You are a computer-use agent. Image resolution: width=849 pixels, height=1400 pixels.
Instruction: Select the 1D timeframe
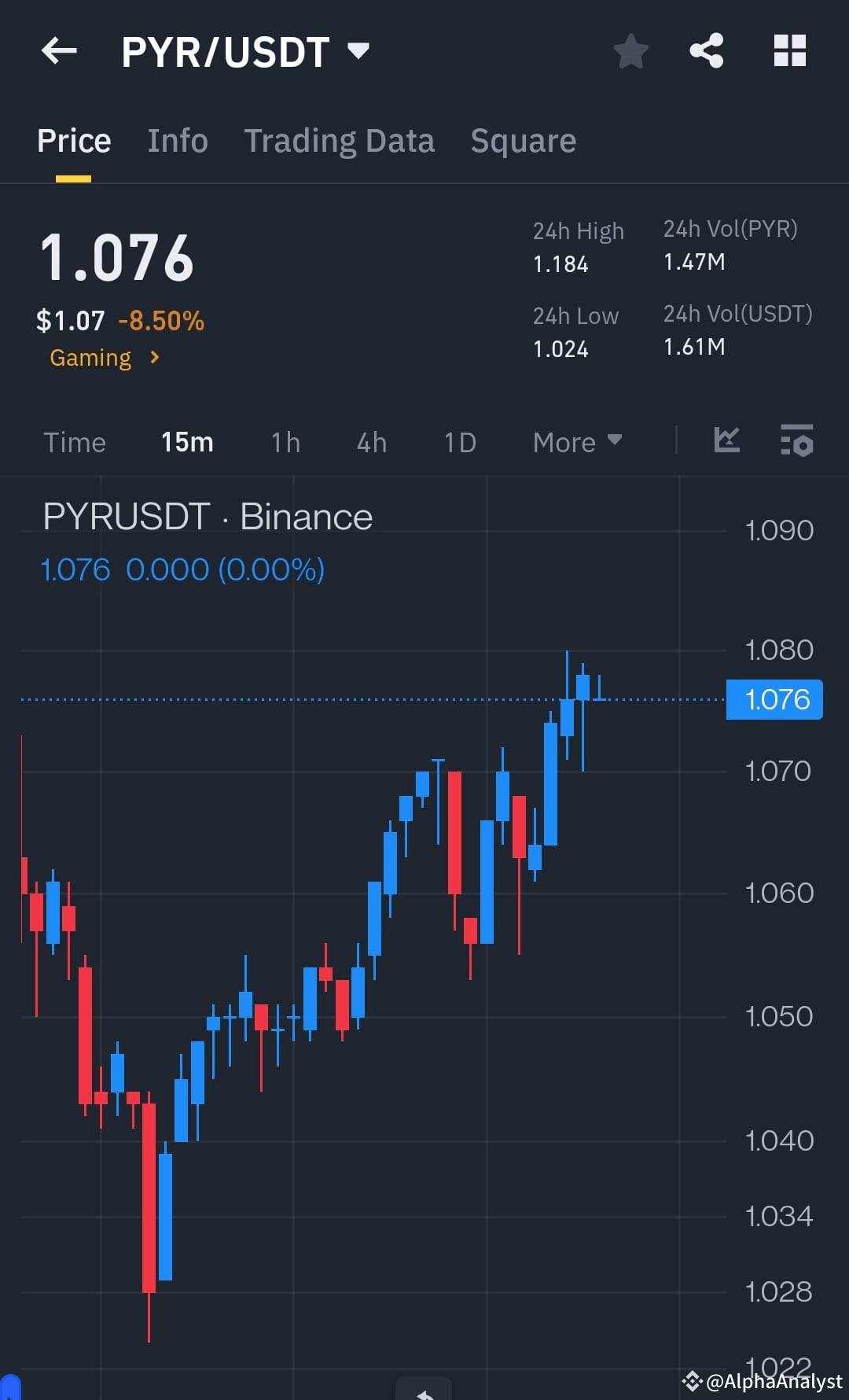[x=459, y=442]
